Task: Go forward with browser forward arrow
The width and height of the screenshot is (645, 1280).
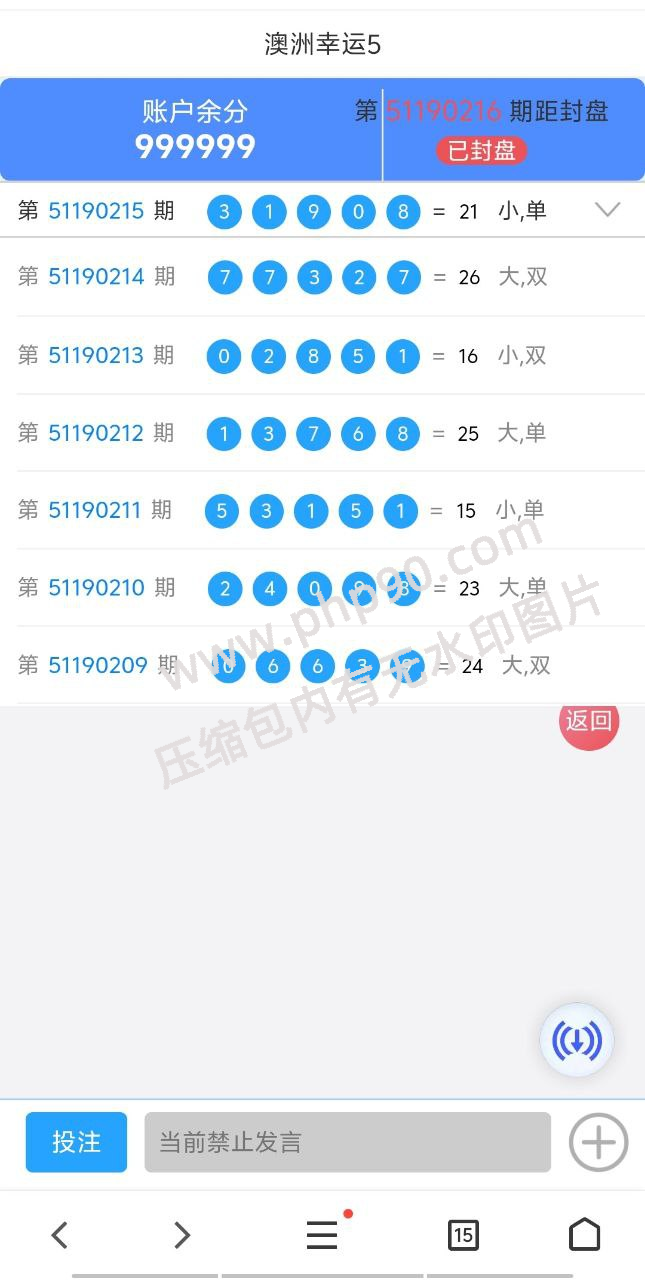Action: [182, 1235]
